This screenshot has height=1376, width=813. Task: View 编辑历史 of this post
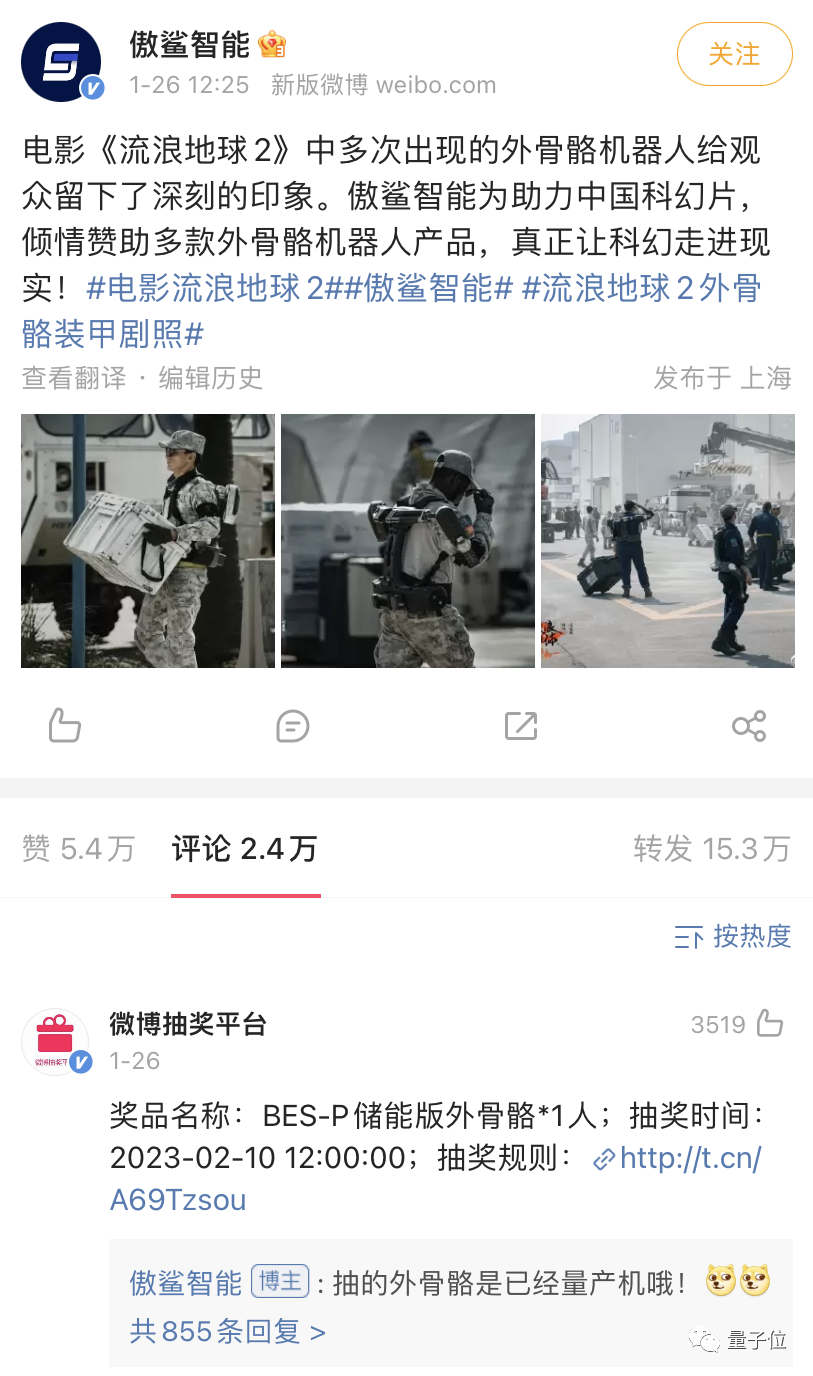pyautogui.click(x=211, y=378)
